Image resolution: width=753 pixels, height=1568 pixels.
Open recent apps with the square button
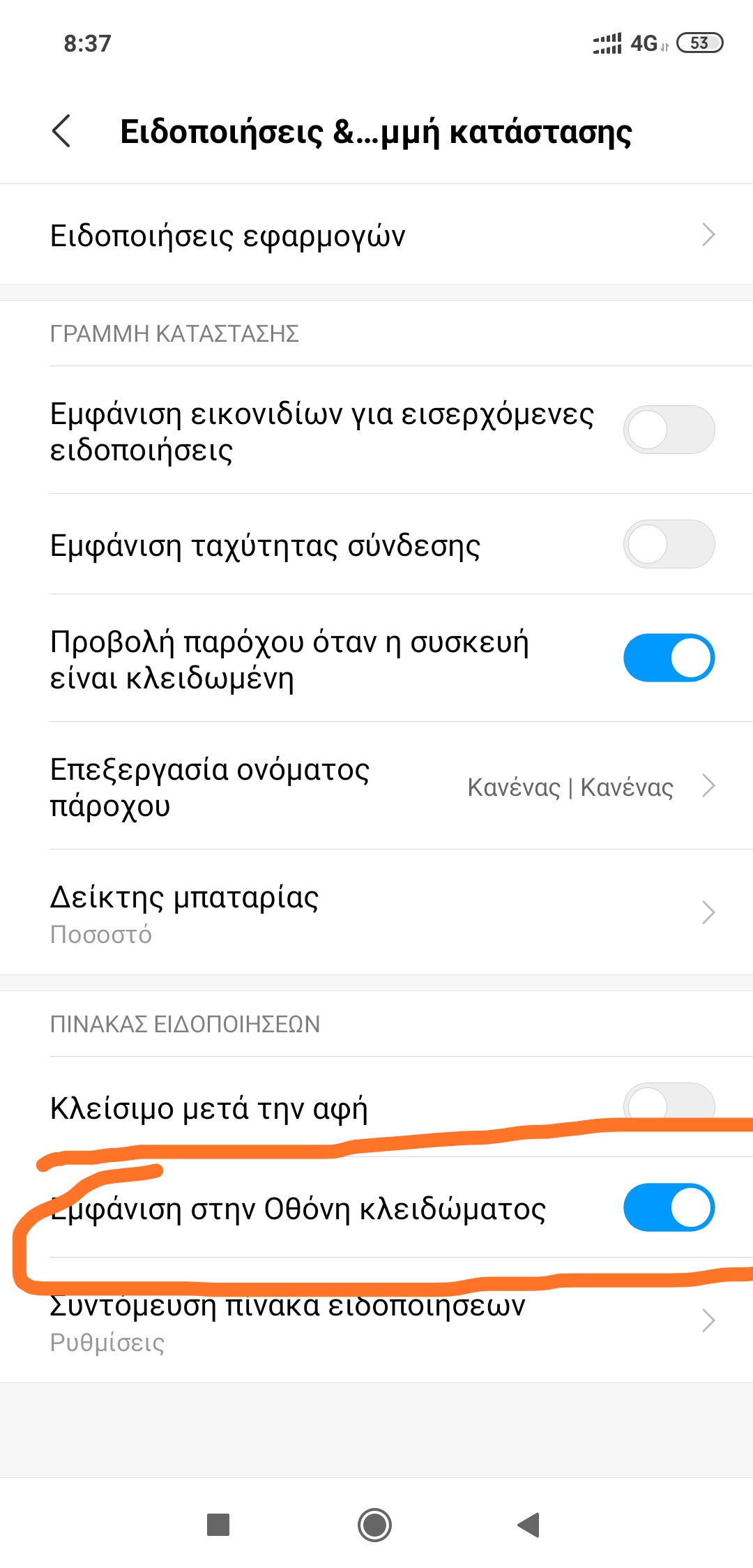pyautogui.click(x=218, y=1525)
